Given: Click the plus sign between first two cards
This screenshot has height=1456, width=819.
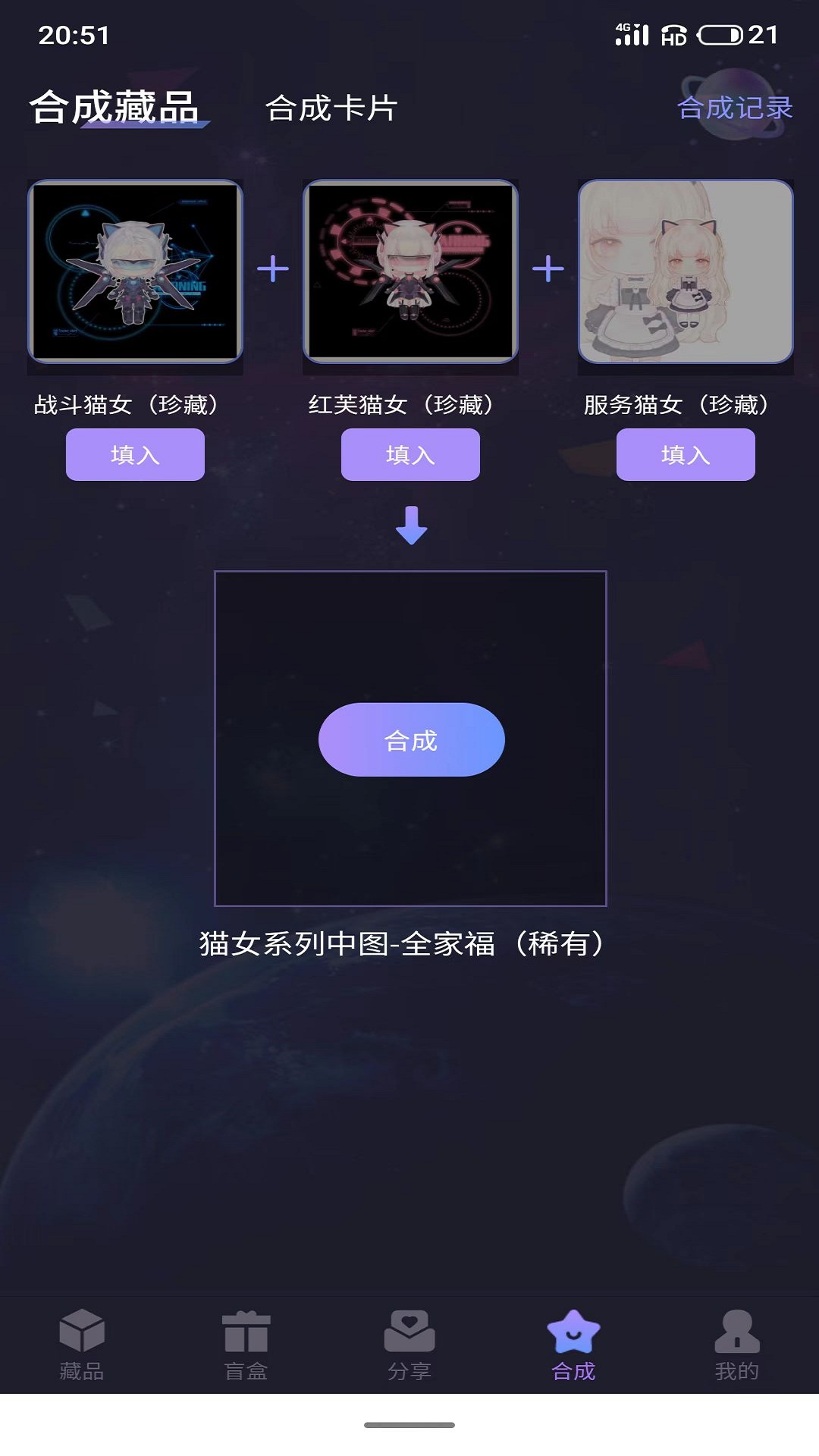Looking at the screenshot, I should 273,269.
